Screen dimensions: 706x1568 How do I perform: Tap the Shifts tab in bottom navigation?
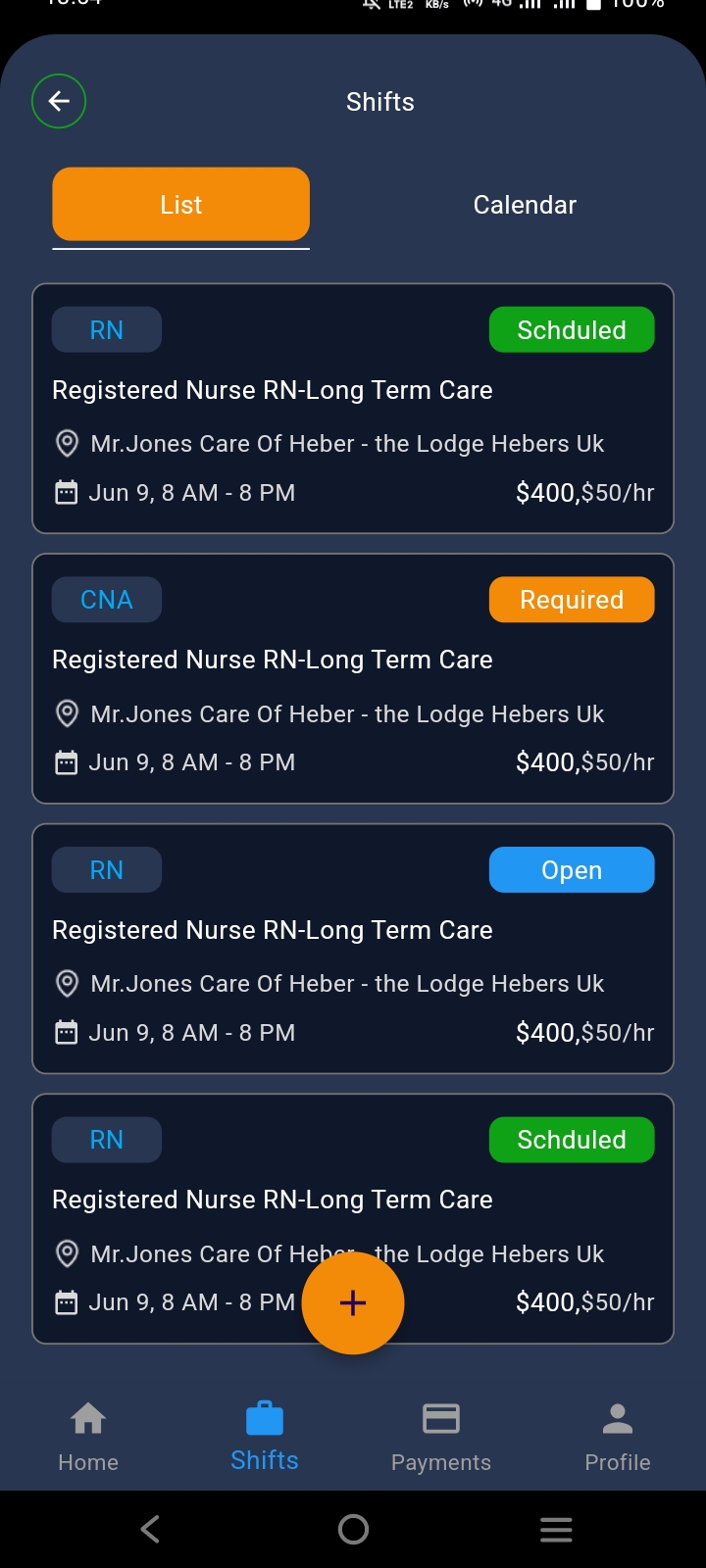265,1437
